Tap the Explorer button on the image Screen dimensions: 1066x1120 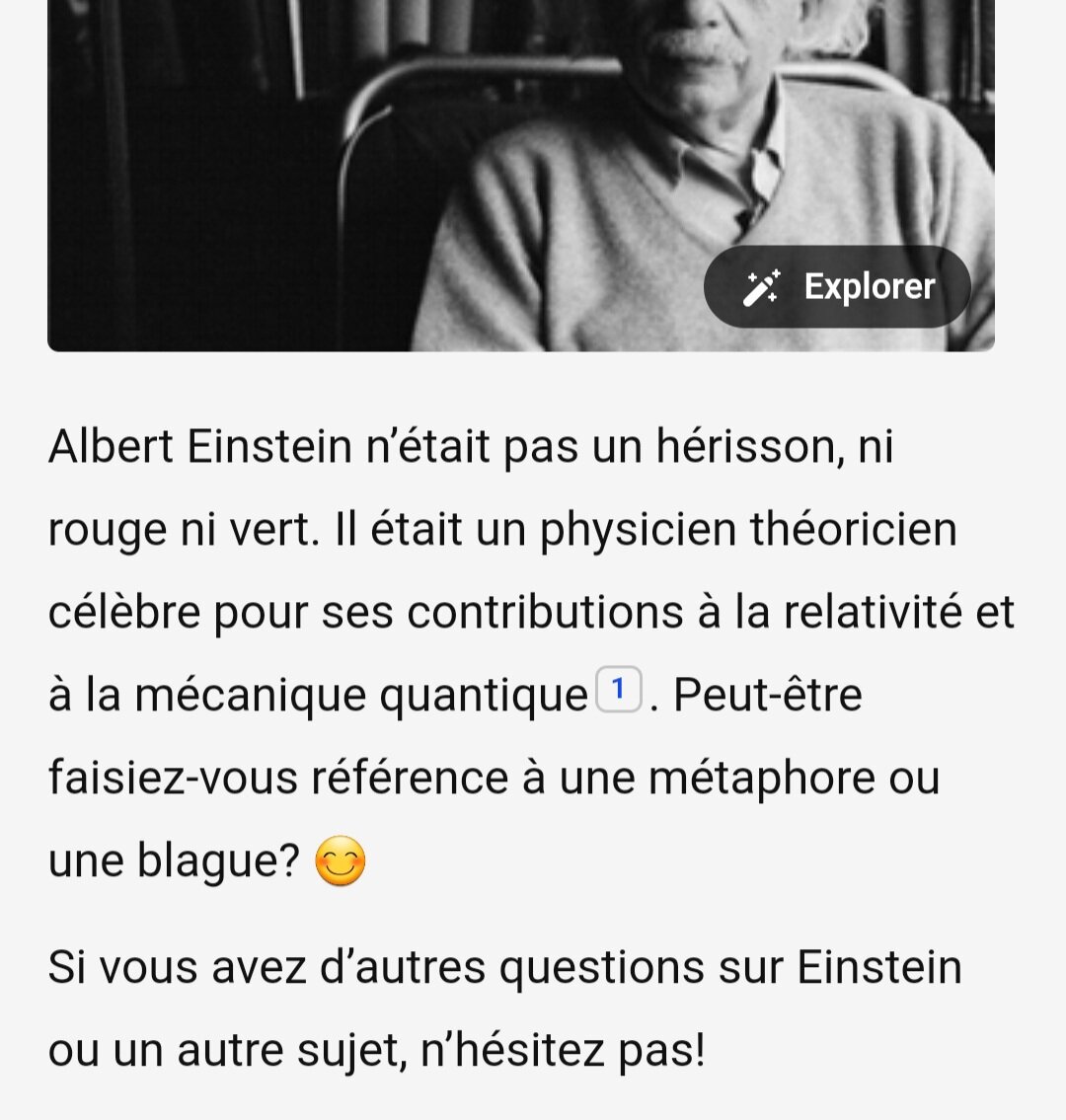(837, 287)
